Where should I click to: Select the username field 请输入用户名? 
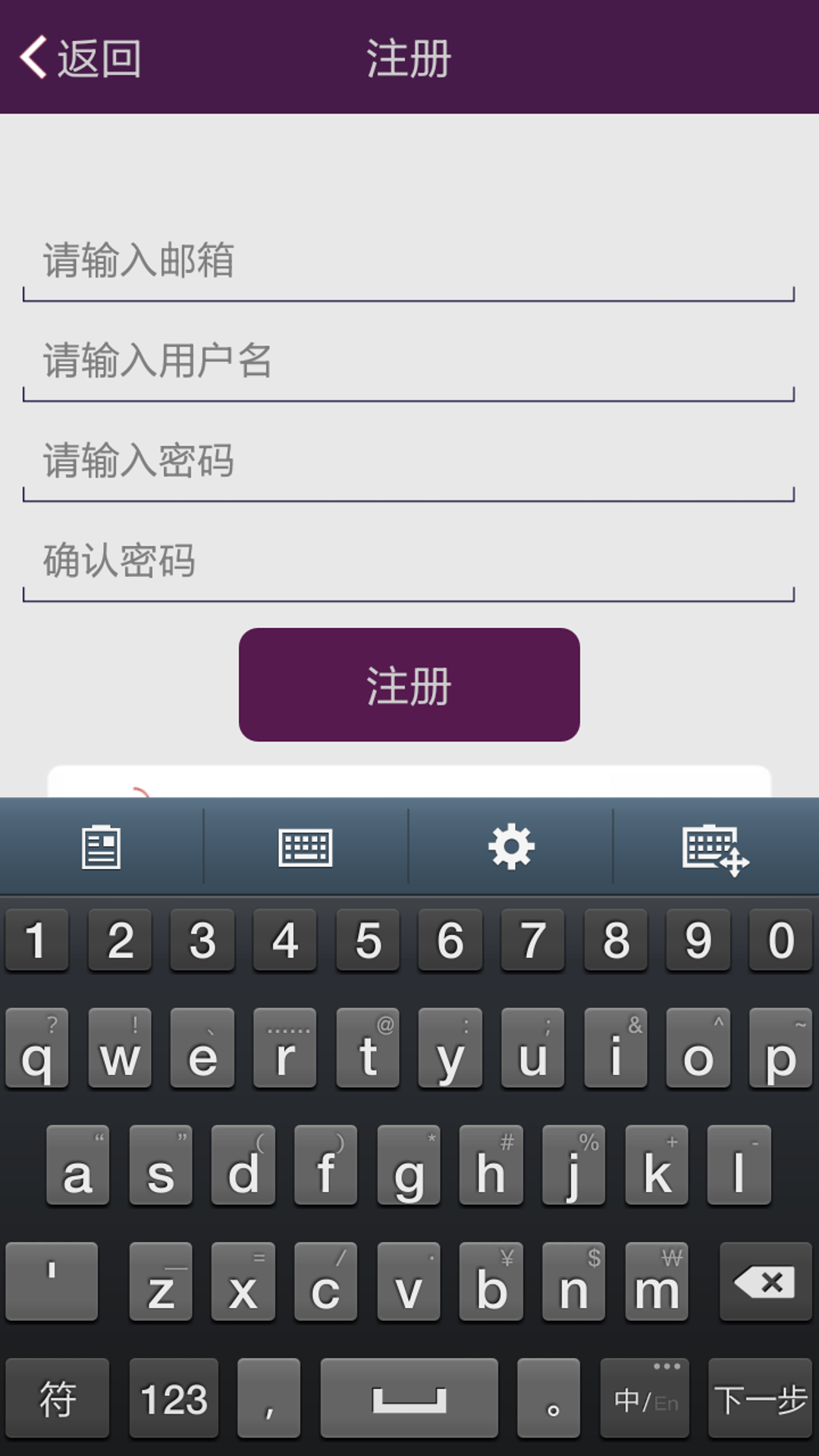[x=409, y=362]
